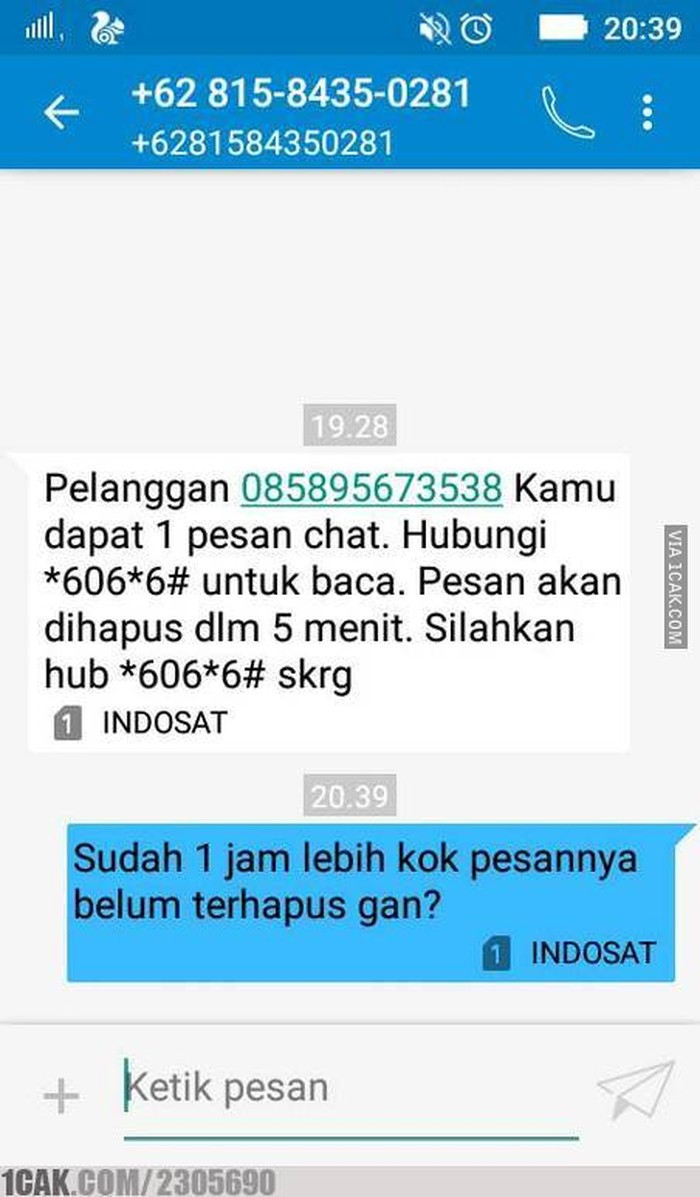
Task: Go back using the arrow icon
Action: point(61,113)
